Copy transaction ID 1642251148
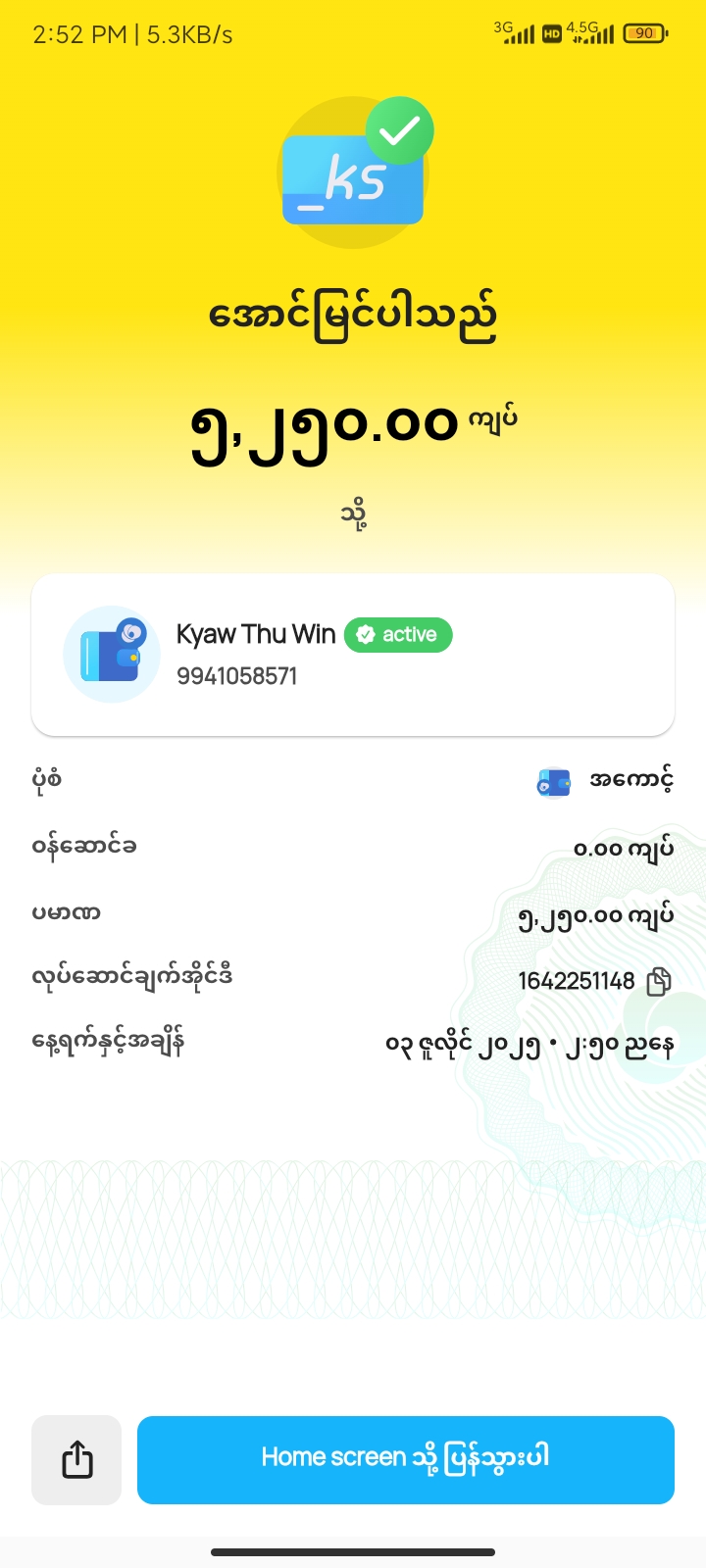Image resolution: width=706 pixels, height=1568 pixels. click(x=660, y=981)
